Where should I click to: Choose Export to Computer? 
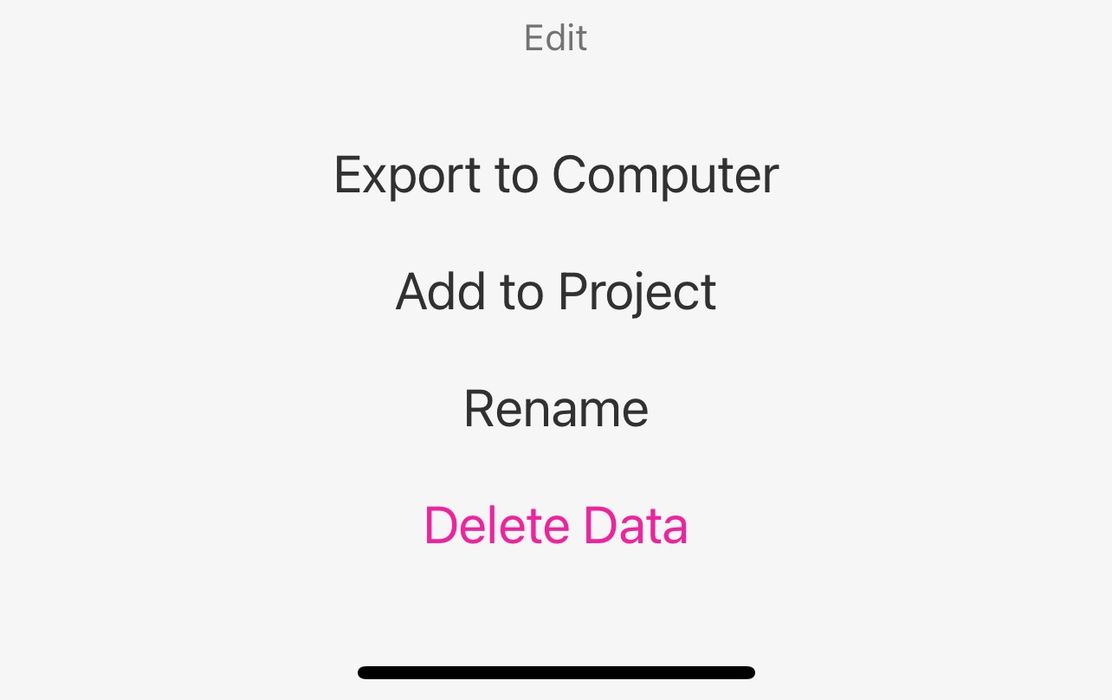[556, 175]
